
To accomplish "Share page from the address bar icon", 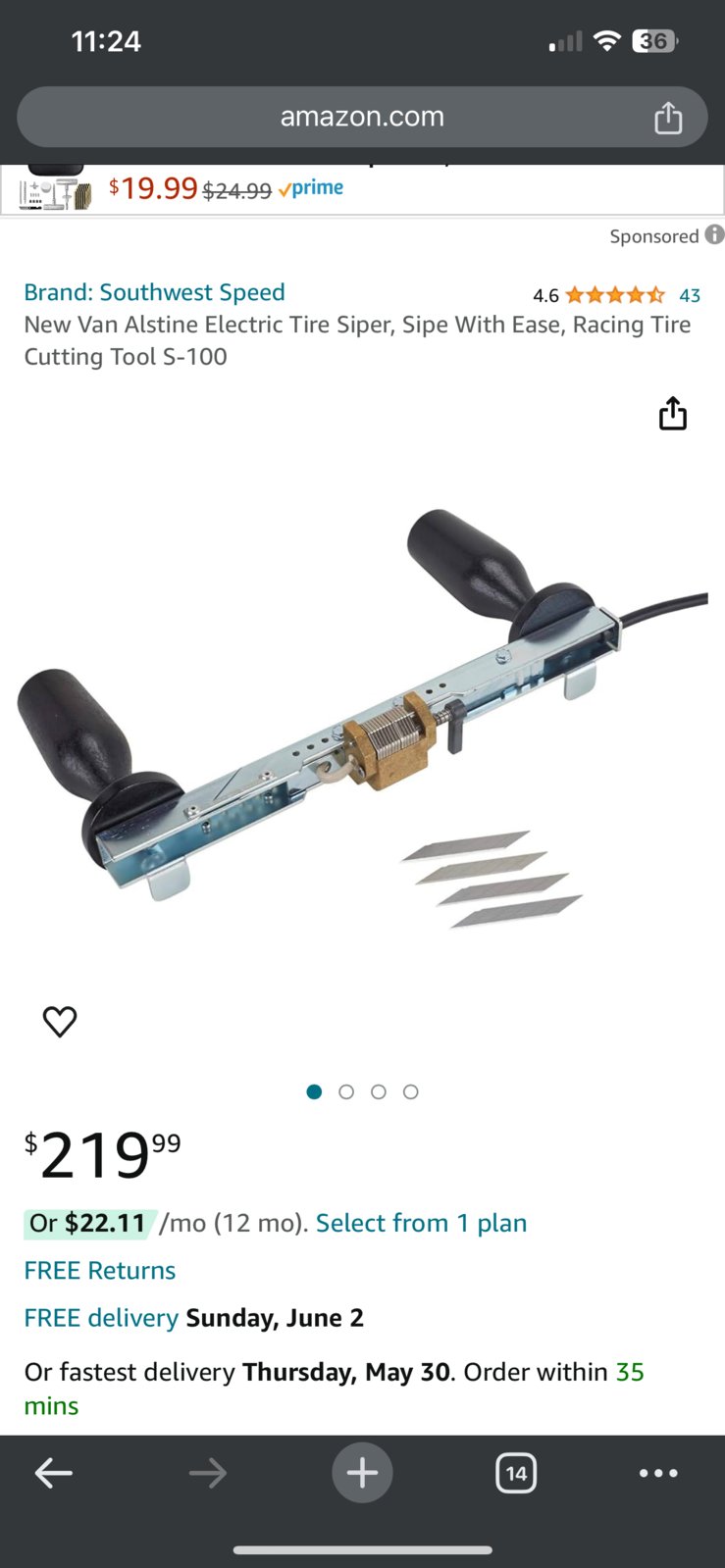I will [668, 118].
